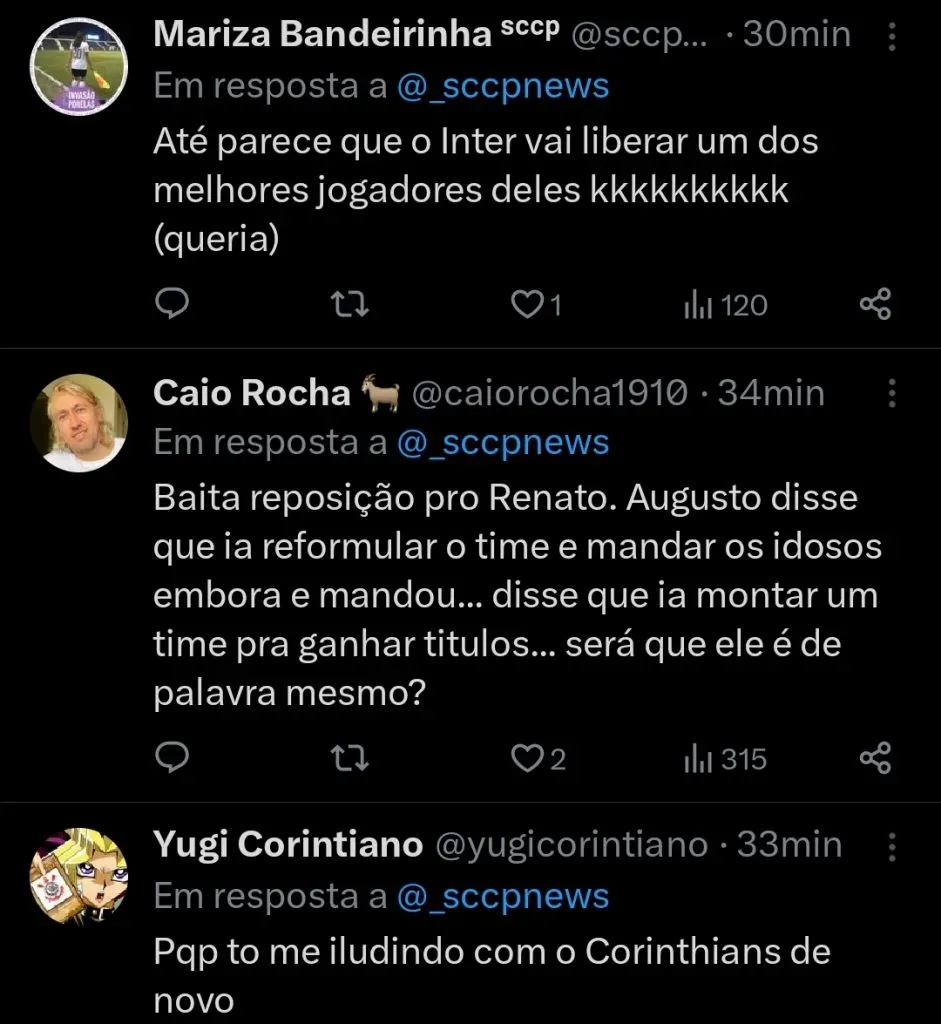Open Mariza Bandeirinha's profile picture

(79, 64)
